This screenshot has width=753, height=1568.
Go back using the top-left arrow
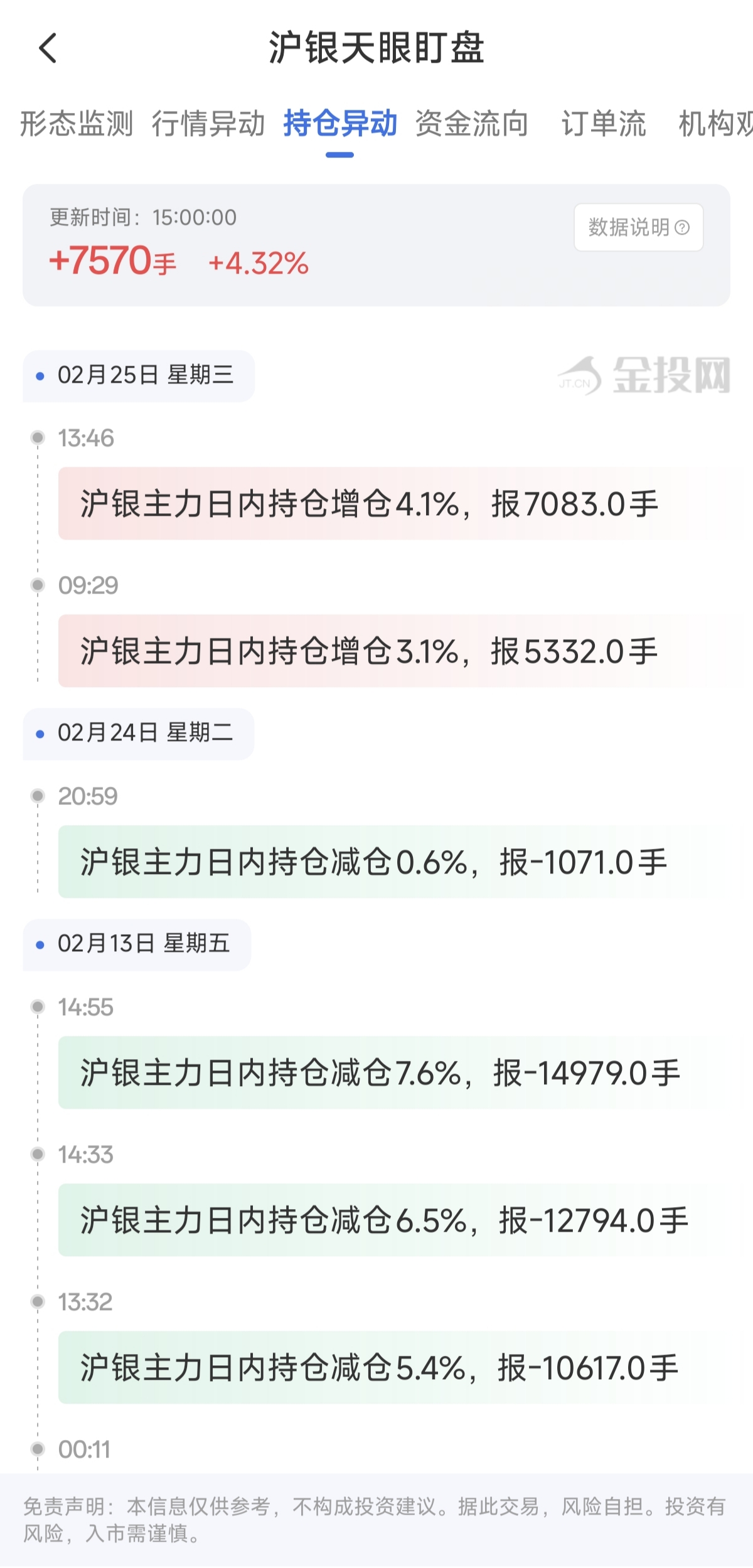point(48,48)
